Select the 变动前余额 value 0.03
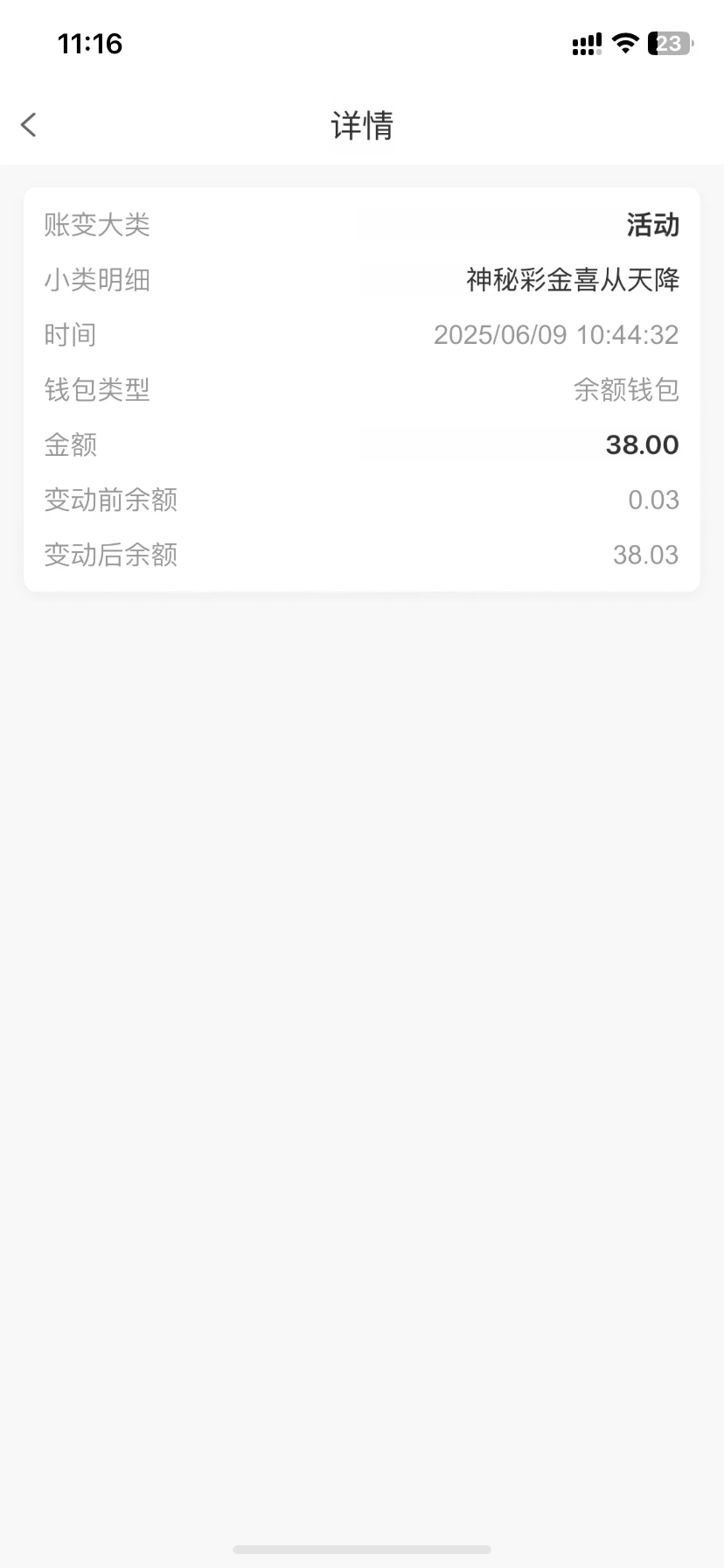 pyautogui.click(x=654, y=499)
